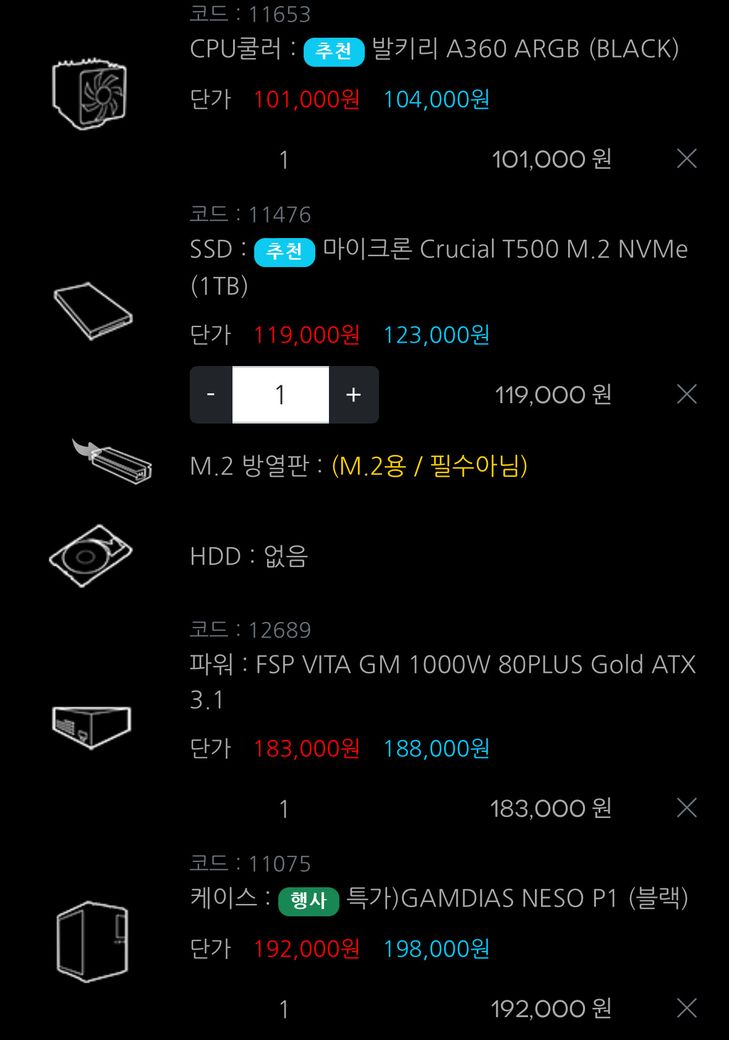
Task: Remove the GAMDIAS NESO P1 case
Action: (x=686, y=1008)
